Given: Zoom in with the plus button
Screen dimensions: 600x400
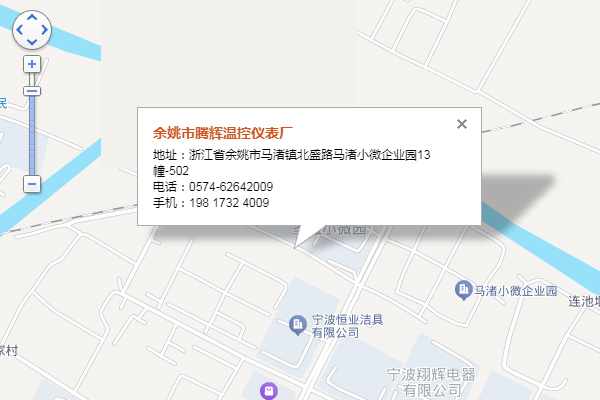Looking at the screenshot, I should (x=31, y=64).
